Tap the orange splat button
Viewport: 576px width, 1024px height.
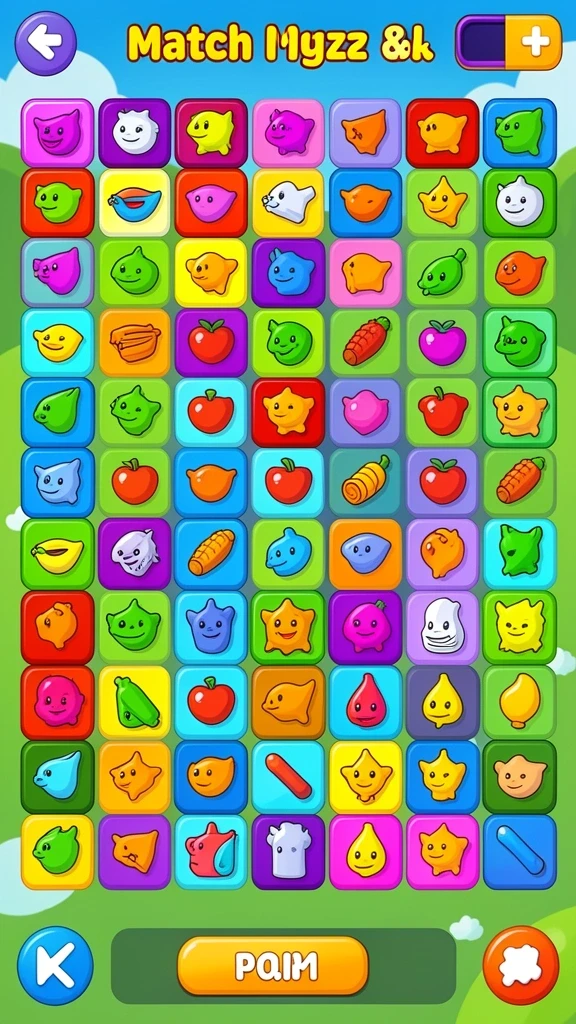521,965
